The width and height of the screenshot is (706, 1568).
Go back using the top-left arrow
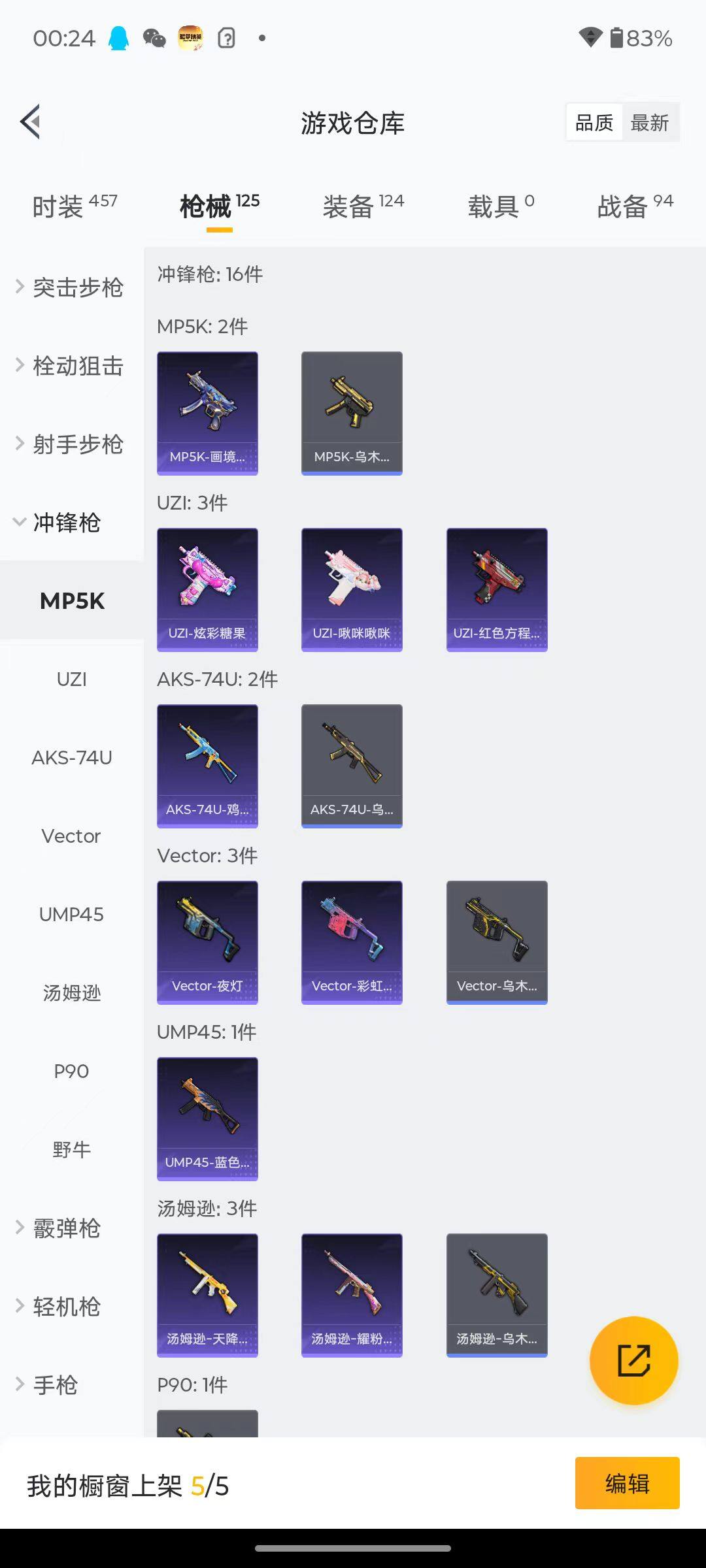[31, 122]
